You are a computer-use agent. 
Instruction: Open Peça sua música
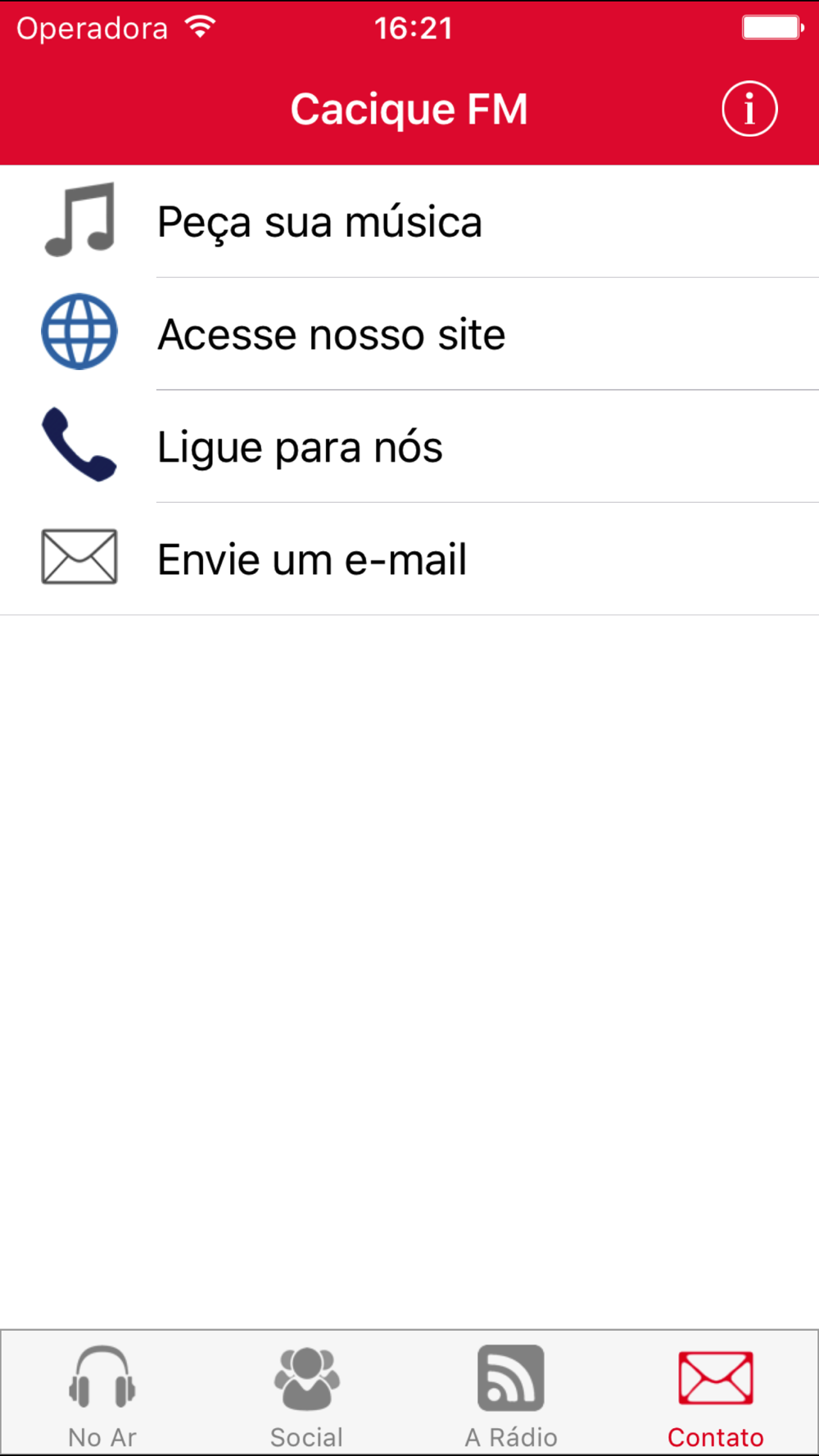coord(409,221)
